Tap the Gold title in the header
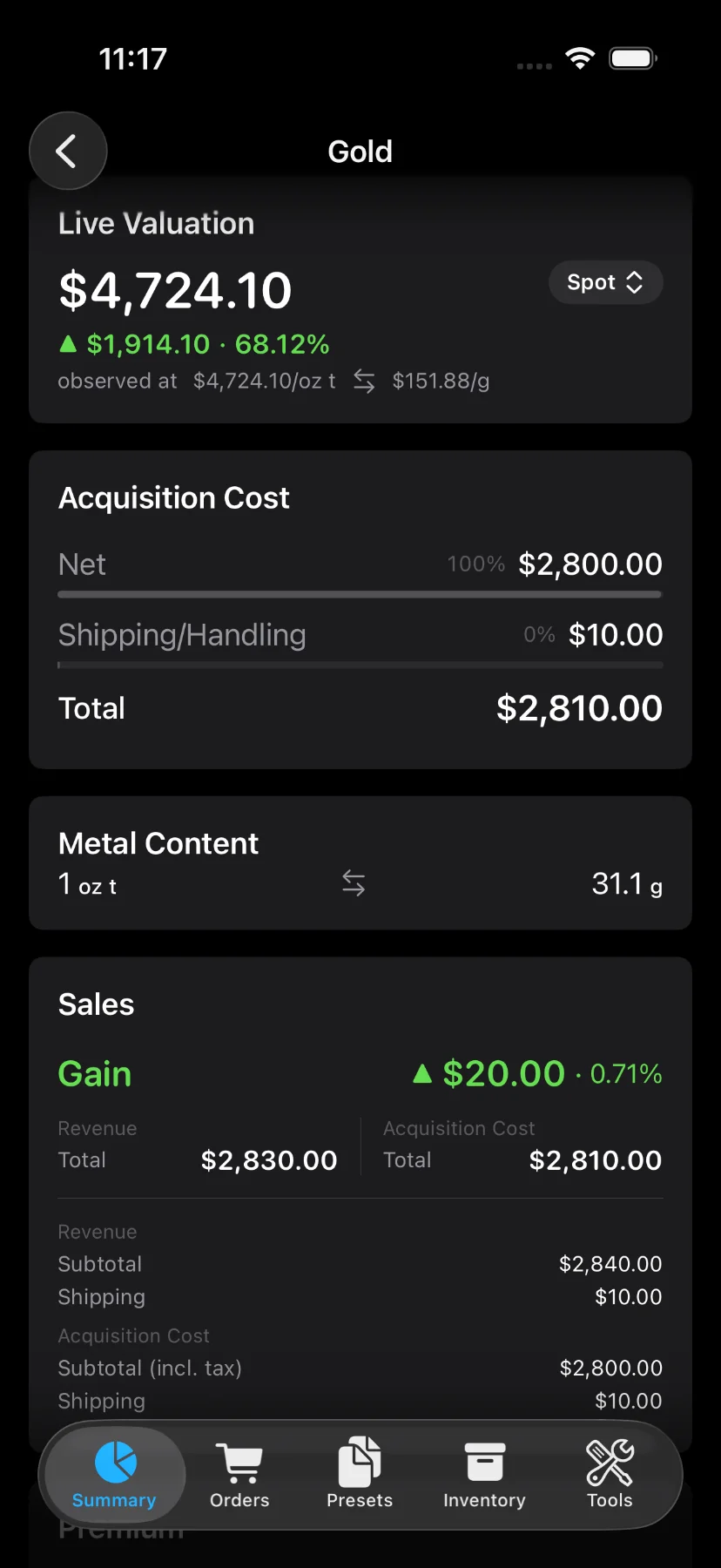 coord(360,151)
